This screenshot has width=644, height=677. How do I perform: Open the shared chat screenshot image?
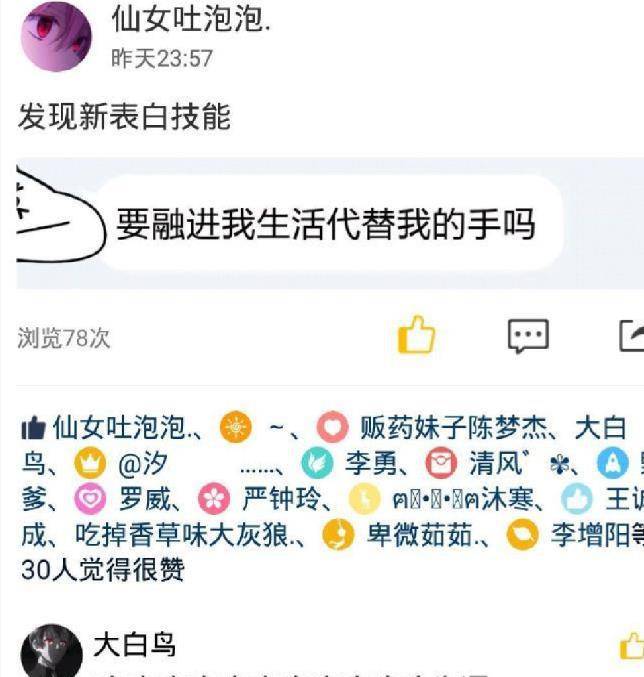pos(330,223)
